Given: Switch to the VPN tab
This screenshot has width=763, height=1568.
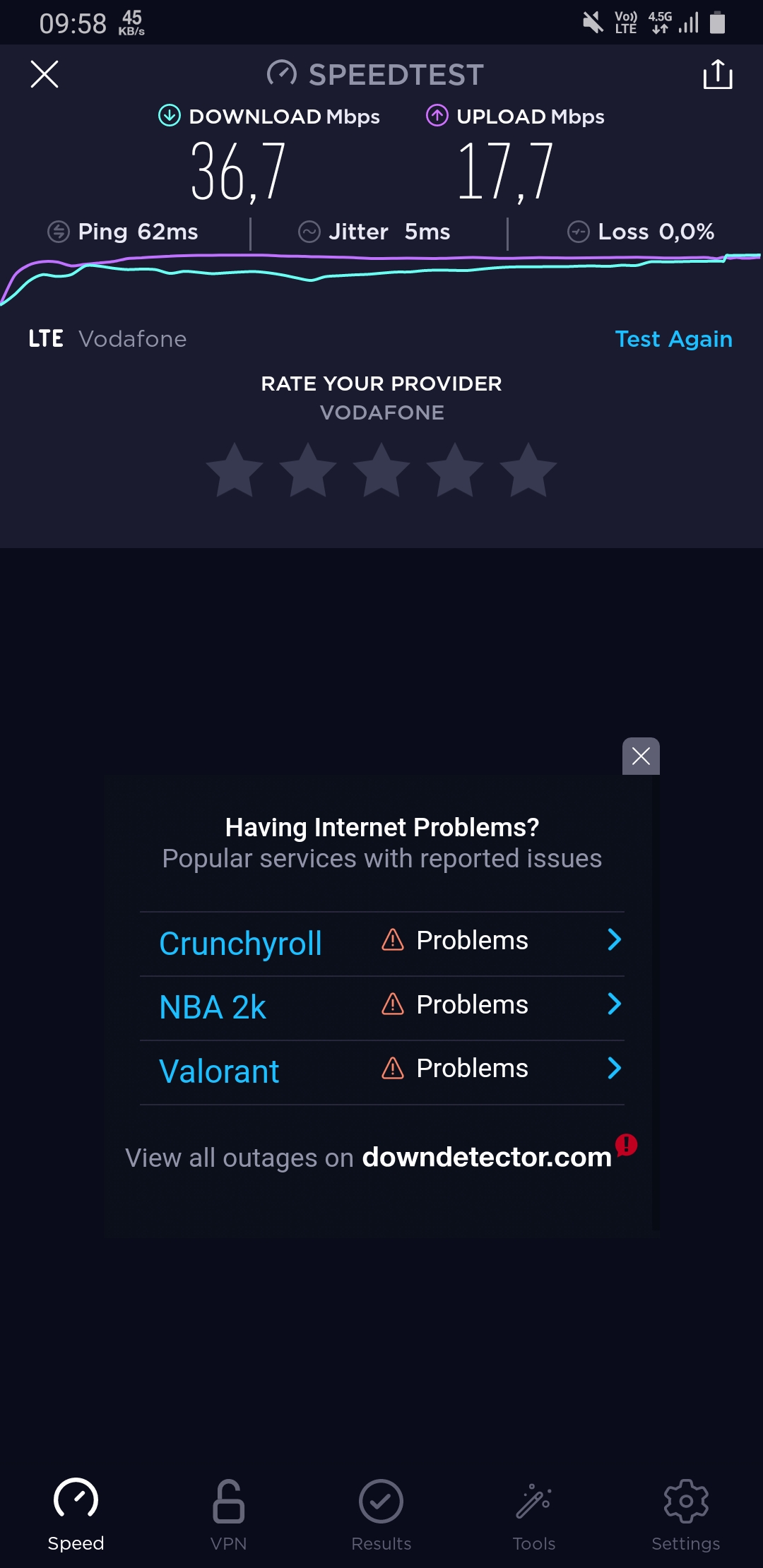Looking at the screenshot, I should 229,1515.
